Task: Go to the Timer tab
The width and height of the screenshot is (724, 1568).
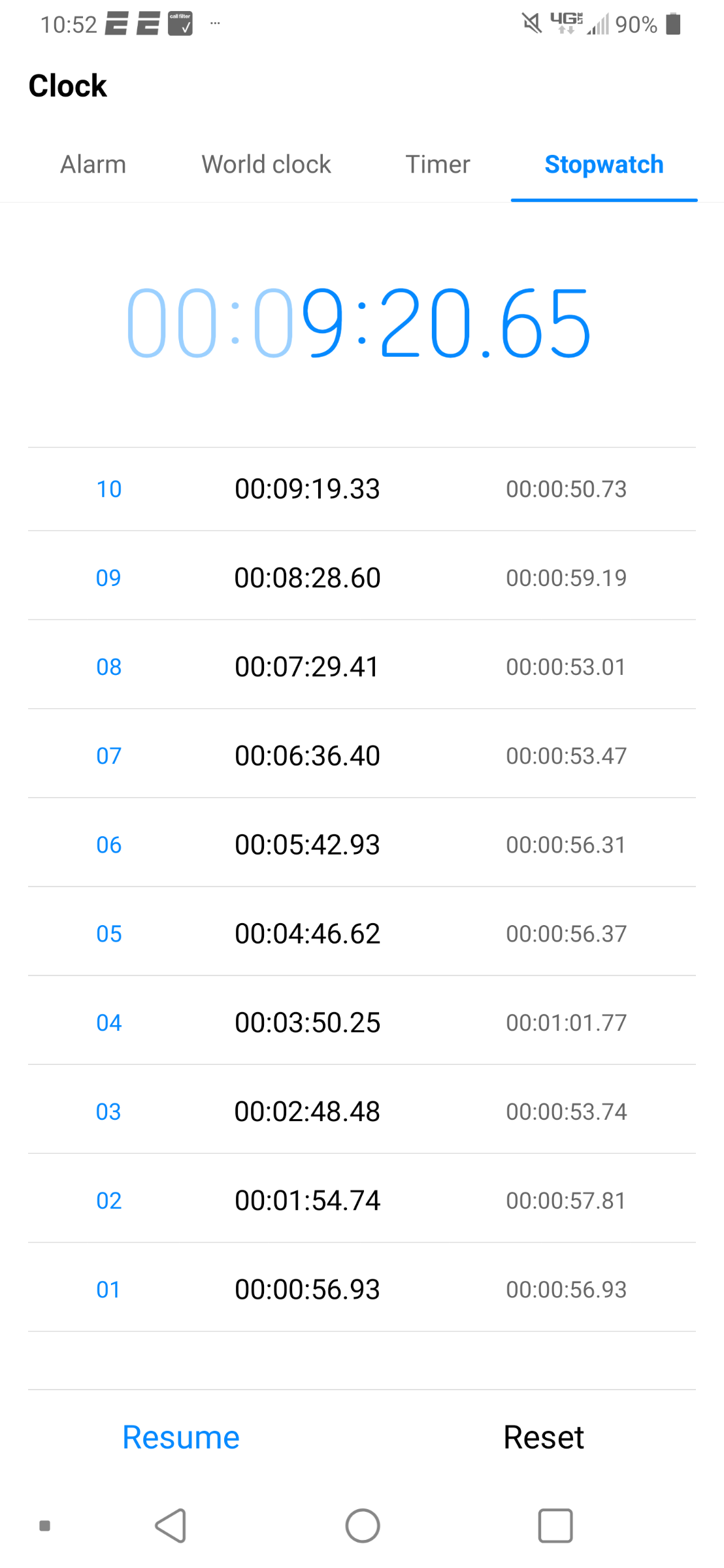Action: [437, 165]
